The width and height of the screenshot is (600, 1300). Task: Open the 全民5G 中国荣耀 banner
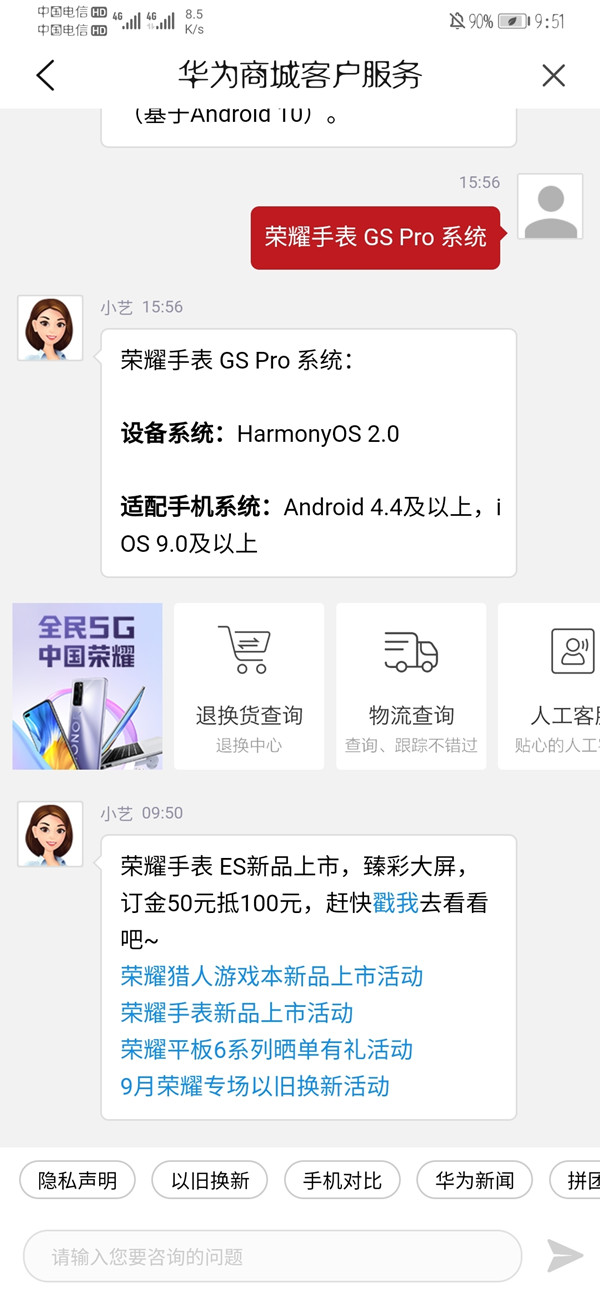point(87,686)
